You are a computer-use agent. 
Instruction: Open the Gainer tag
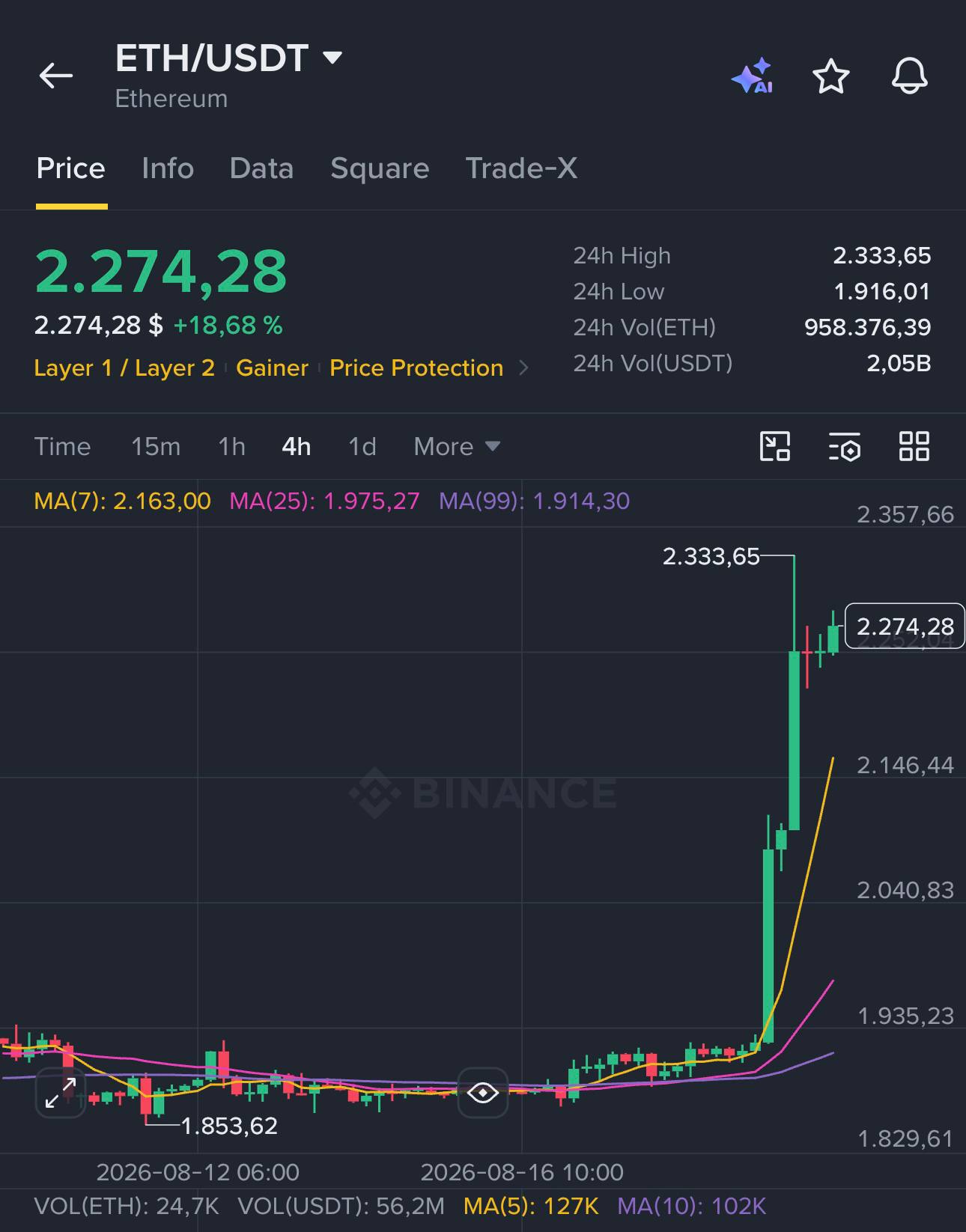272,368
